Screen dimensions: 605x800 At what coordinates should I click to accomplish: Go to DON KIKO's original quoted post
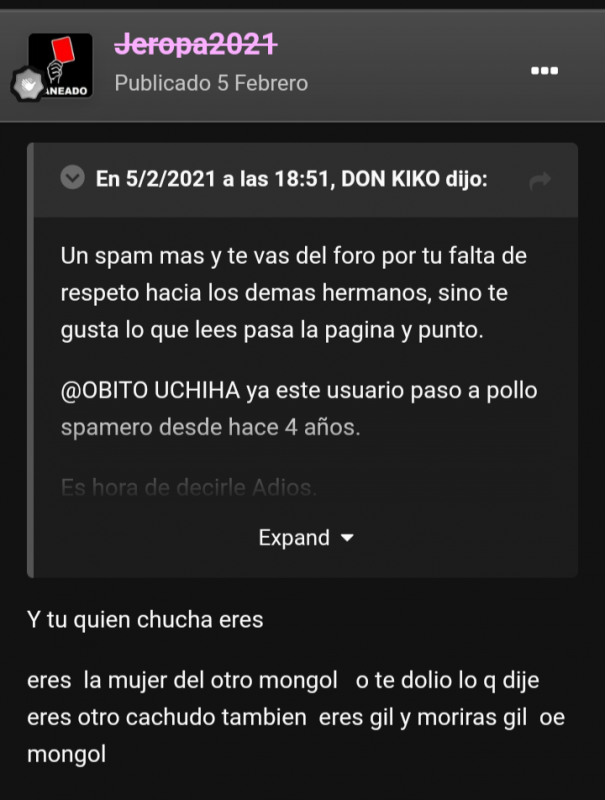540,180
